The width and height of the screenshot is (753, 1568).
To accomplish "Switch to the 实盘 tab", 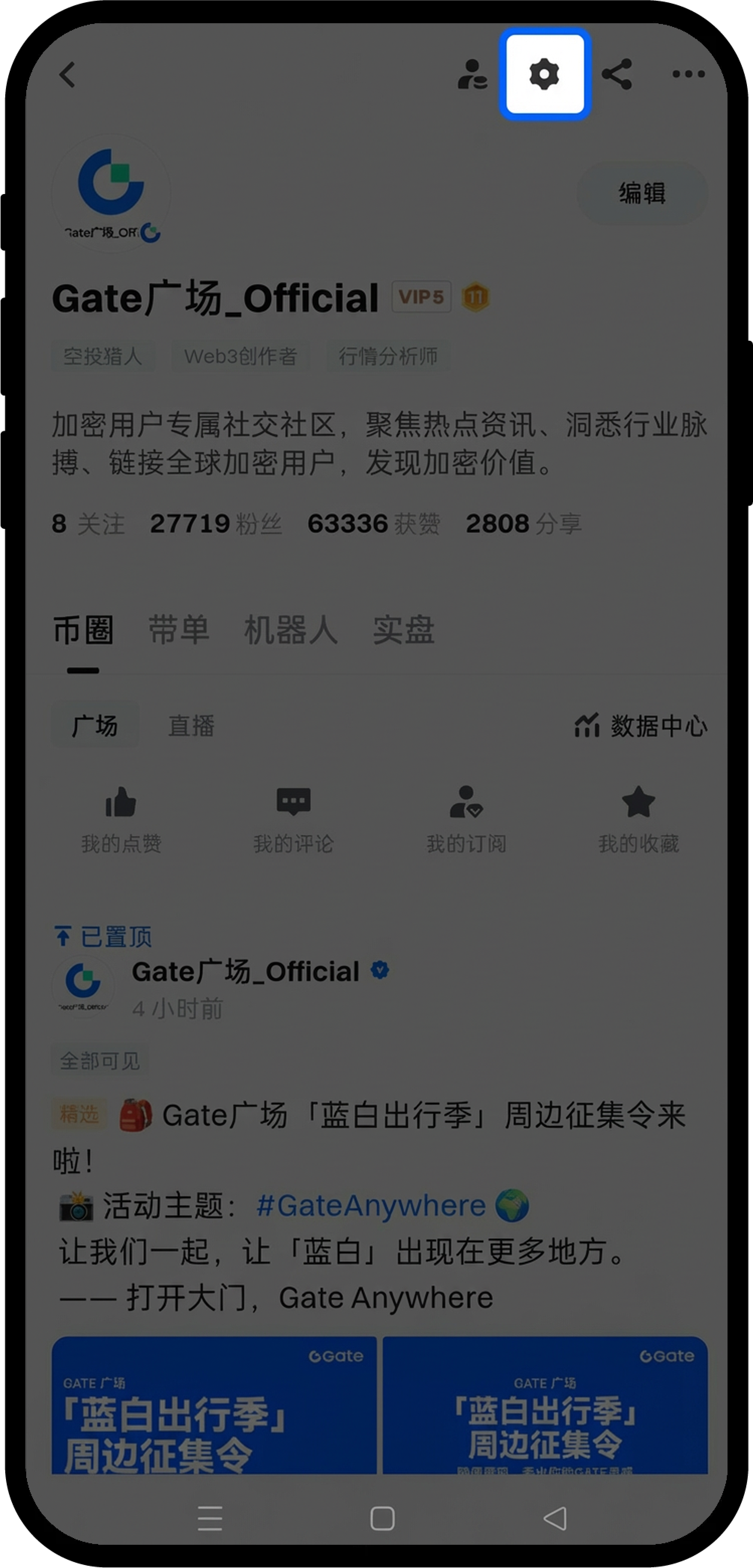I will tap(403, 629).
